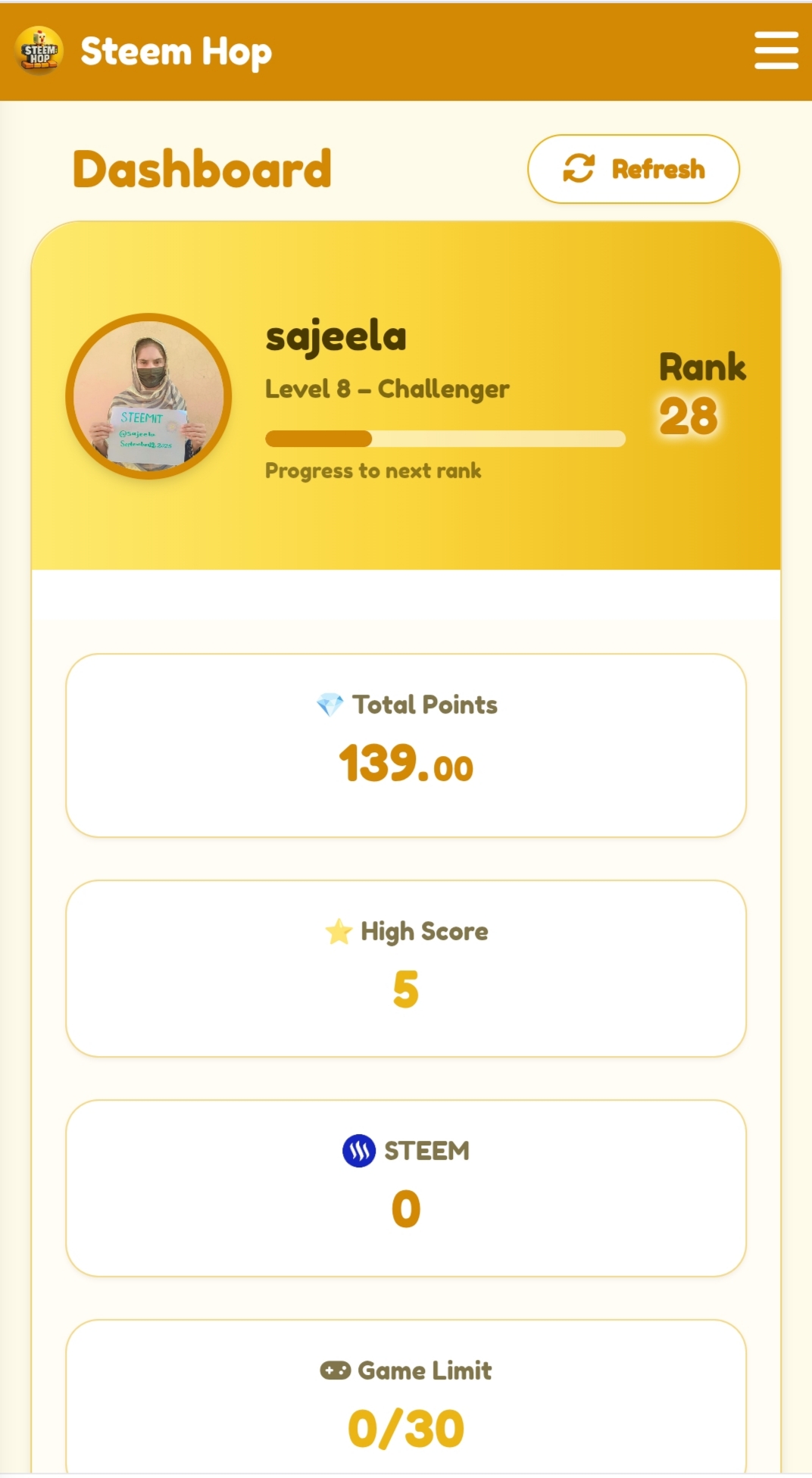Open the hamburger menu
812x1478 pixels.
(x=776, y=51)
